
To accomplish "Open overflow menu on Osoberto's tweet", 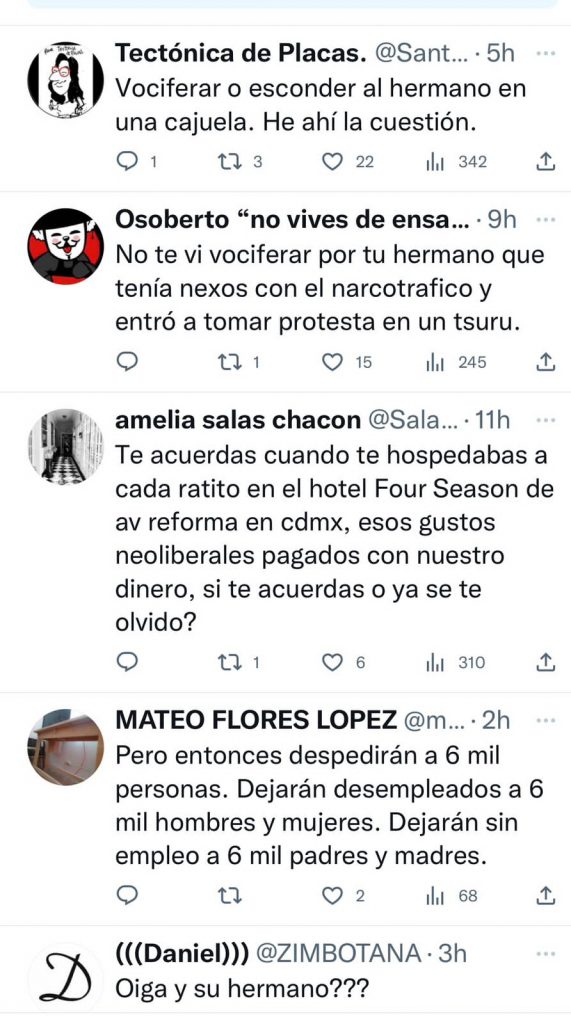I will pyautogui.click(x=545, y=220).
